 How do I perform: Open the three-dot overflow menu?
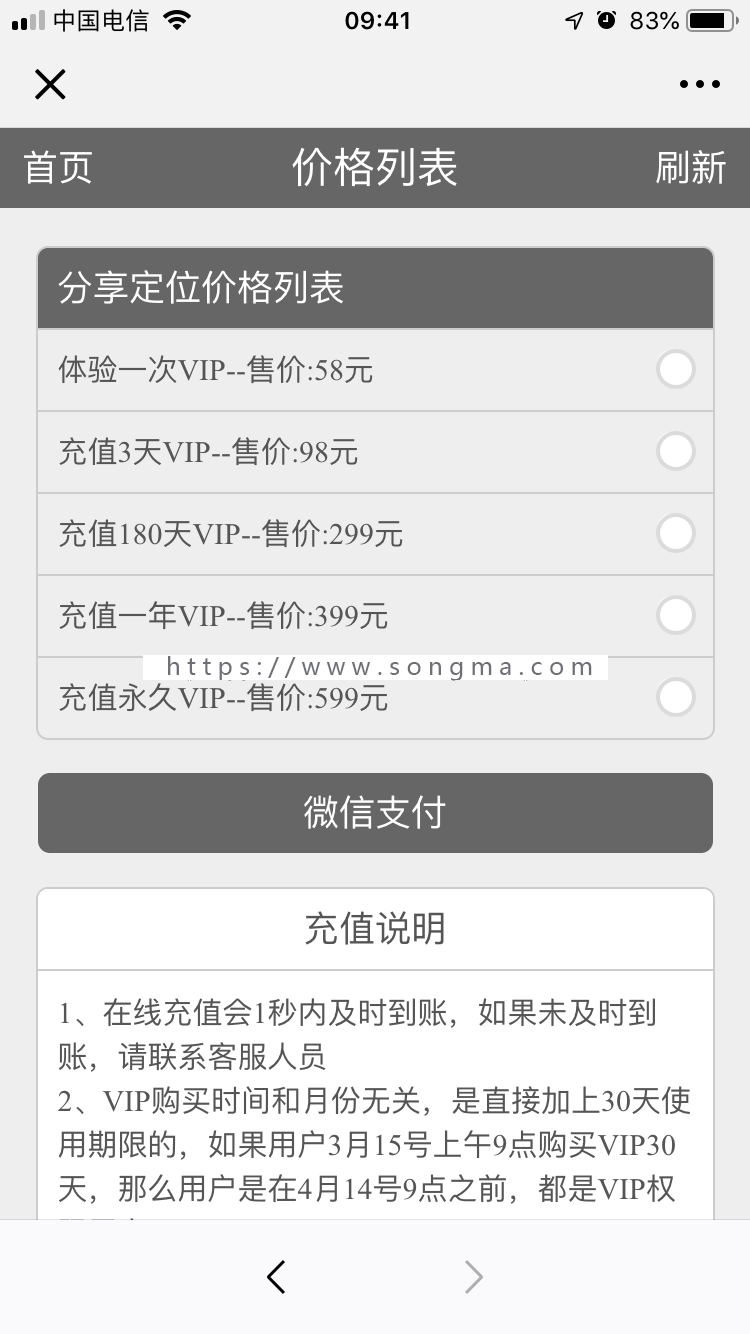point(699,85)
